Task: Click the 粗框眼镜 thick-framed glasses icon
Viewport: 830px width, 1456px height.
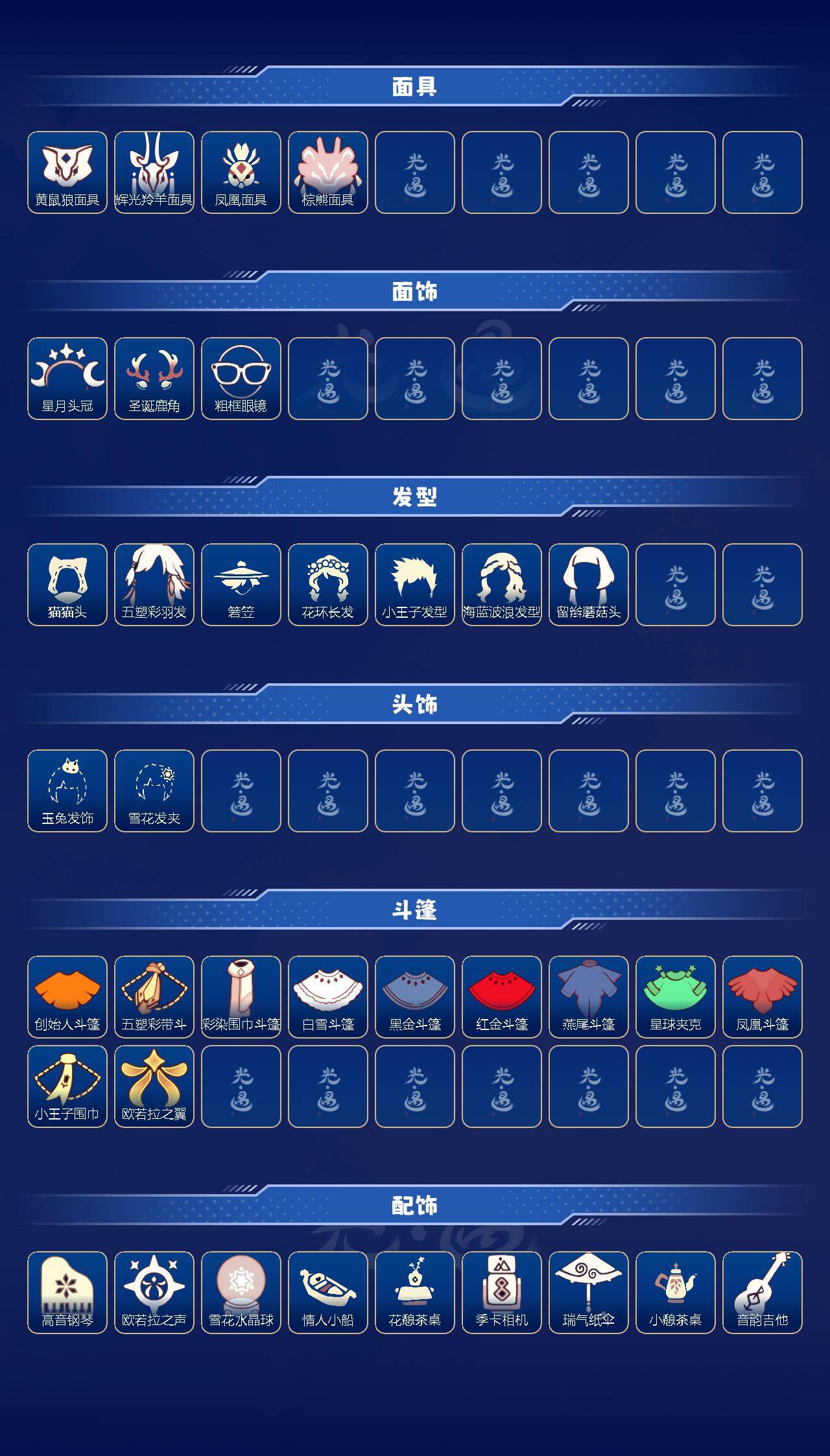Action: [x=241, y=376]
